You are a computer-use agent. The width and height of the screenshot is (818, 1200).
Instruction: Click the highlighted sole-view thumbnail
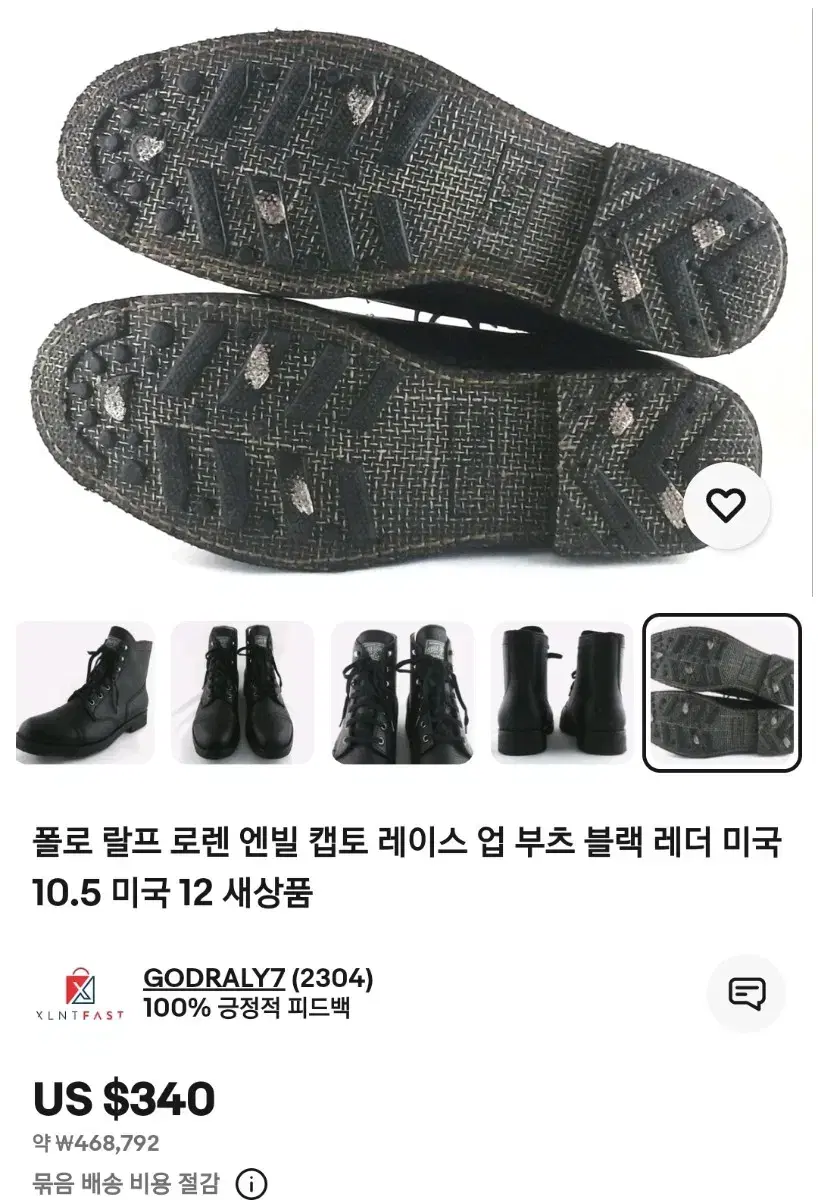pos(718,691)
